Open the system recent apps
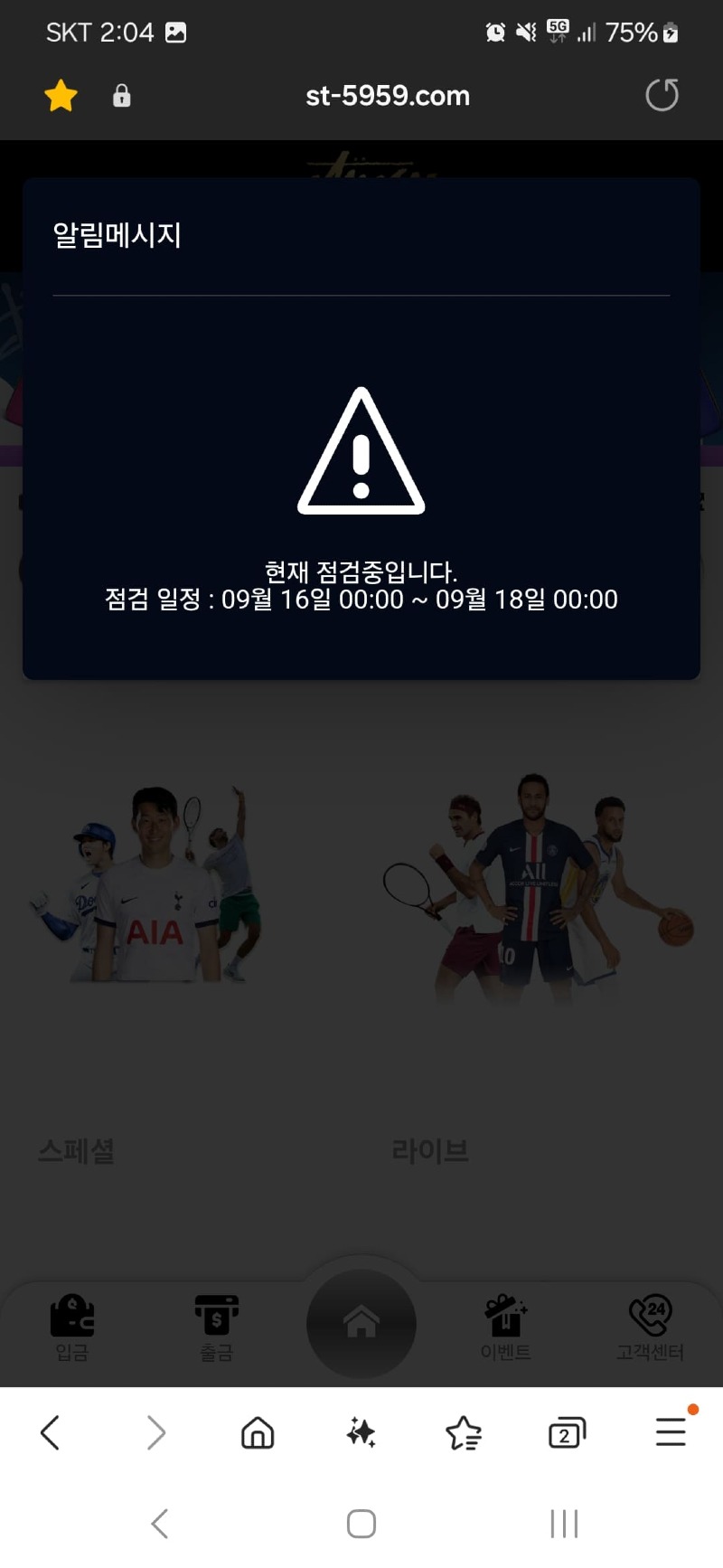 (564, 1524)
